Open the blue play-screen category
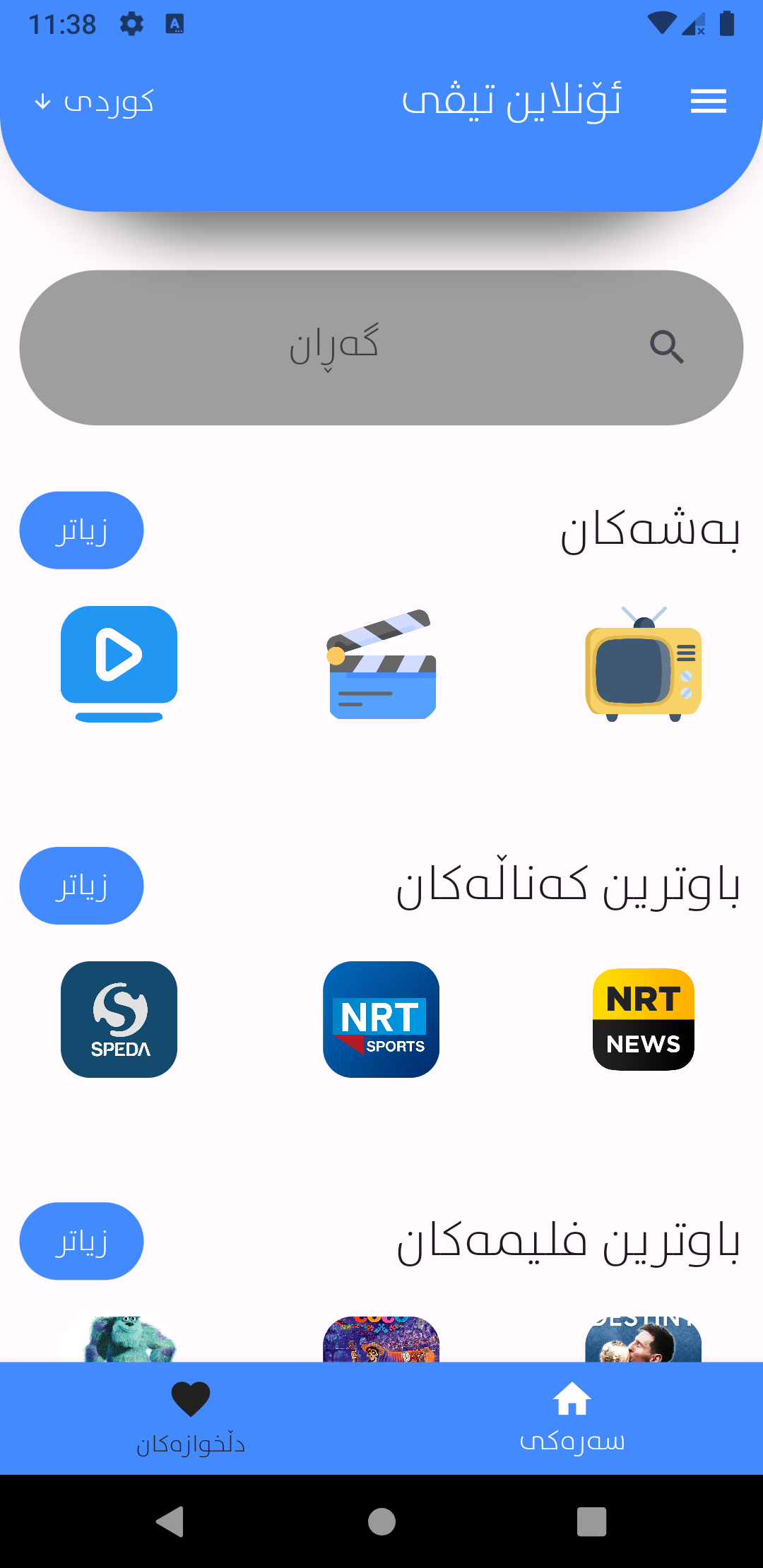The width and height of the screenshot is (763, 1568). [119, 664]
